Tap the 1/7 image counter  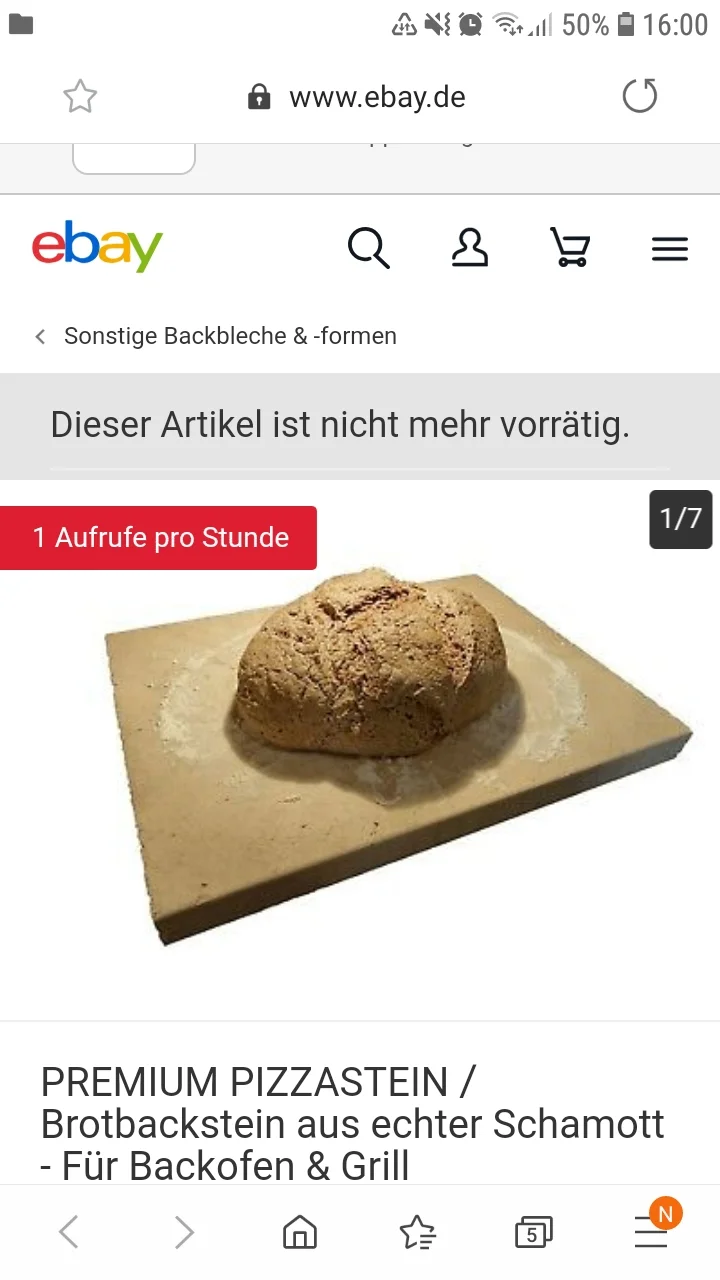click(x=681, y=519)
